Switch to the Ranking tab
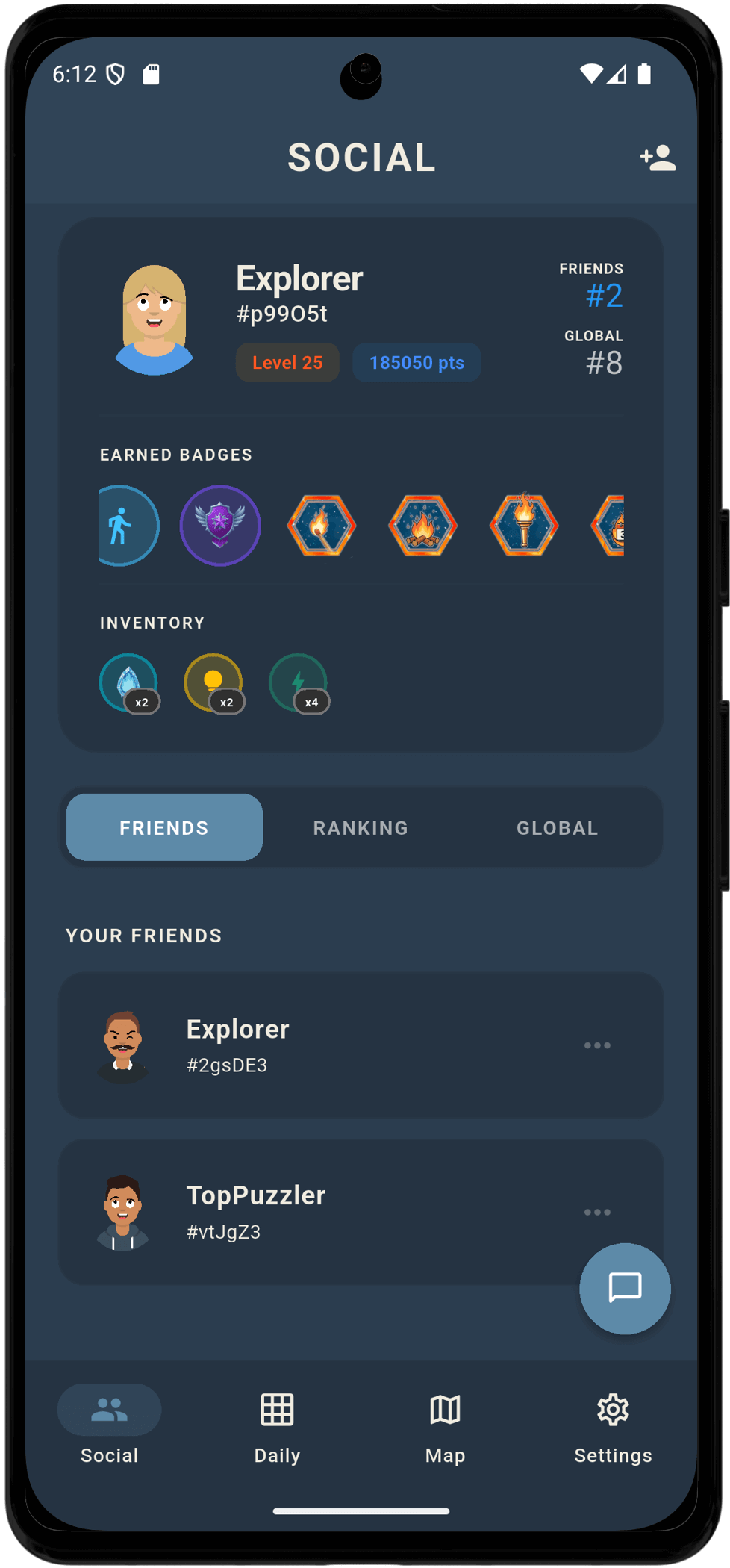The width and height of the screenshot is (730, 1568). point(361,827)
